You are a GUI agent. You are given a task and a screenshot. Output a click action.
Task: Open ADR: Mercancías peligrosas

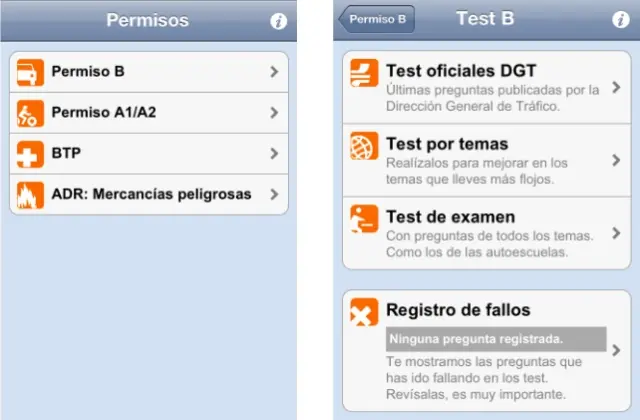pos(149,193)
